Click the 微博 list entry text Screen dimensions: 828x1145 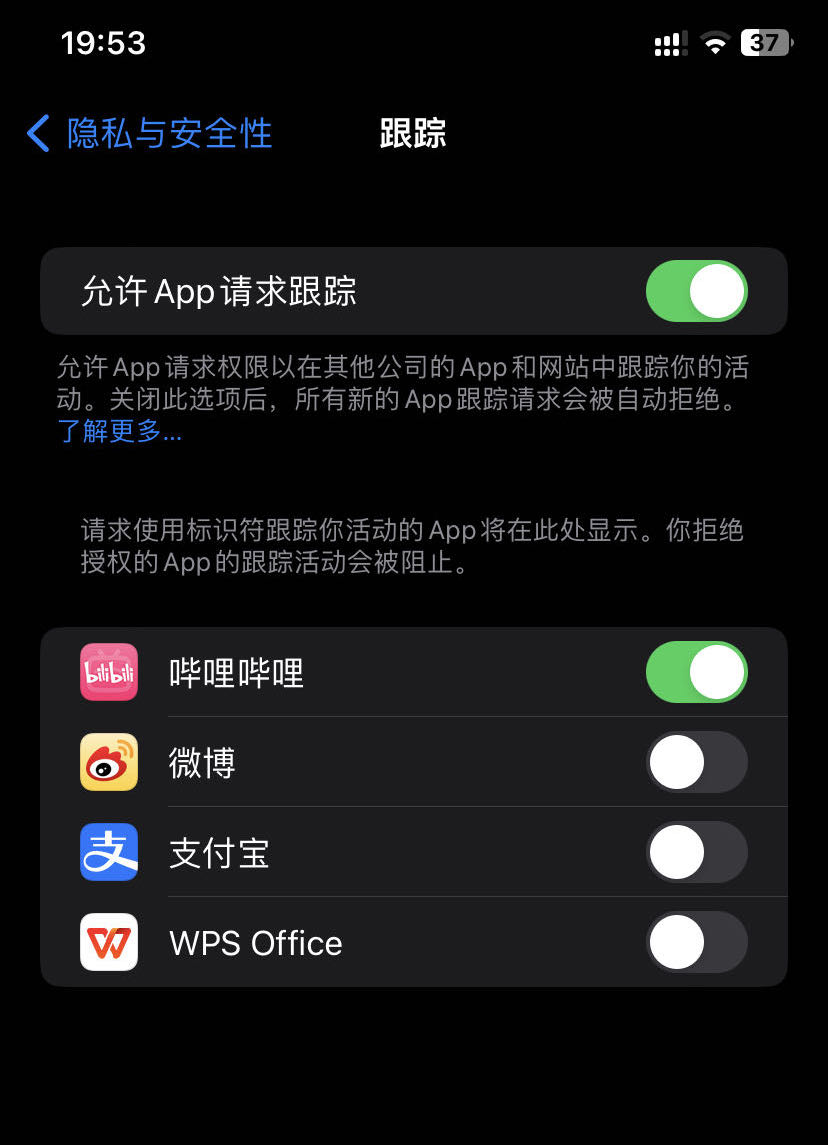tap(202, 762)
